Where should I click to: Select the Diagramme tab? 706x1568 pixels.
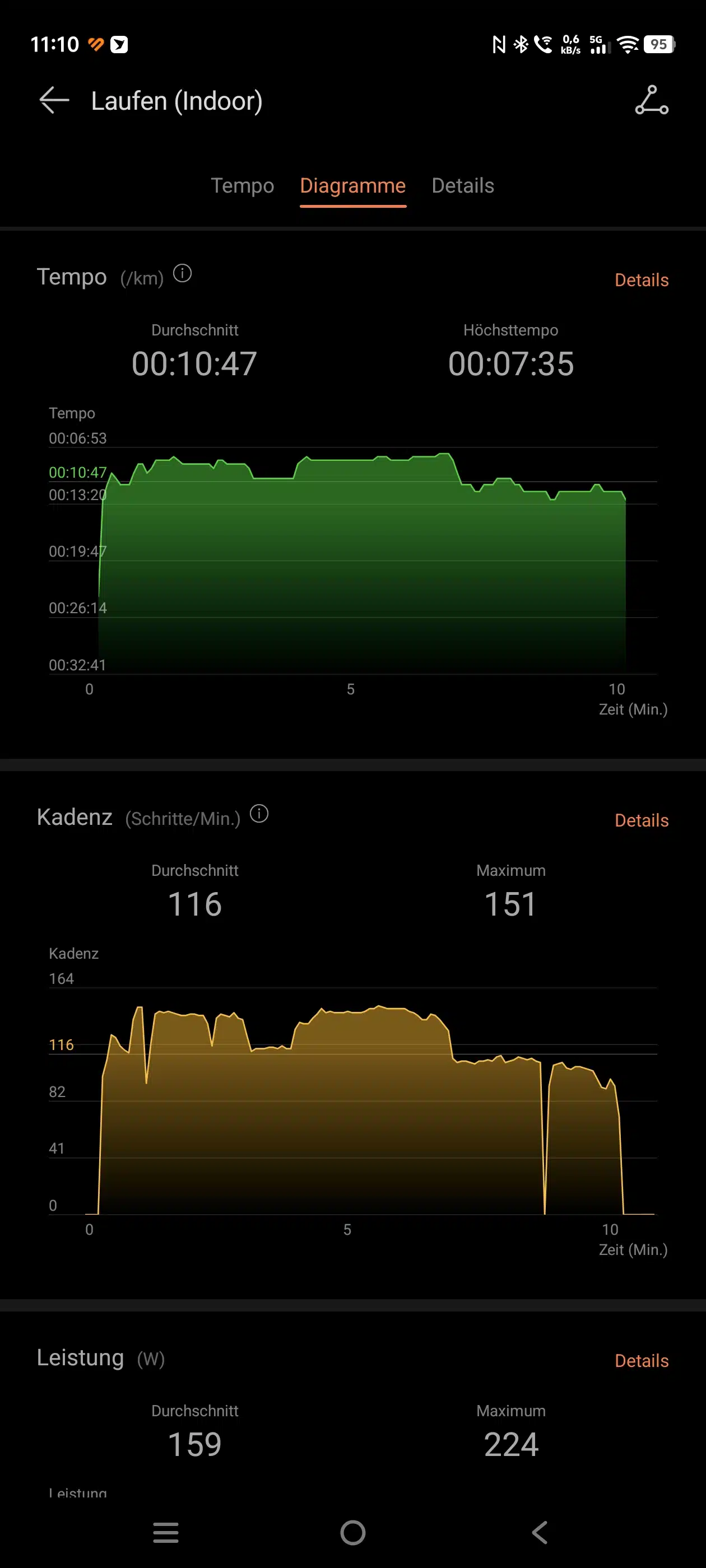coord(352,186)
